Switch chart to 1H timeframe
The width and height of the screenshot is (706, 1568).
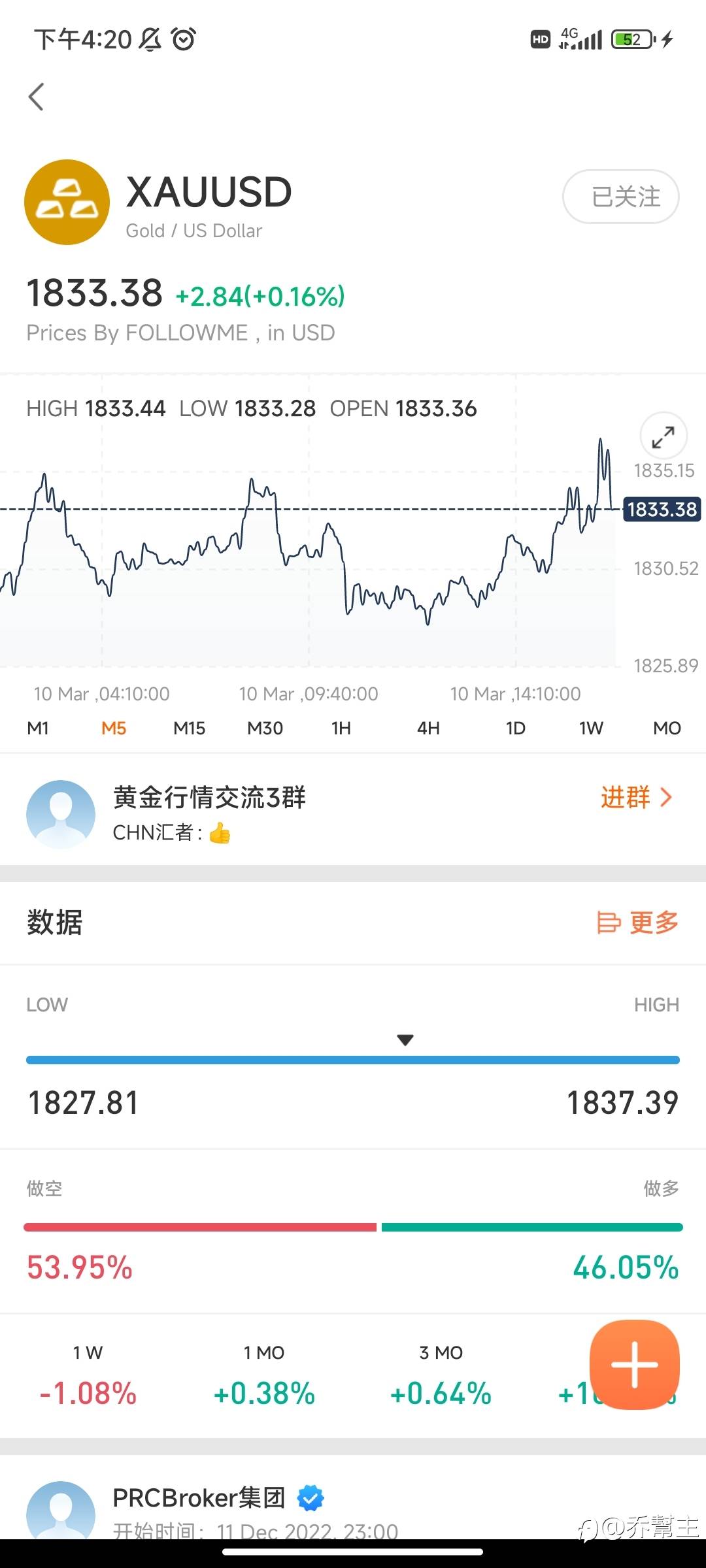341,728
